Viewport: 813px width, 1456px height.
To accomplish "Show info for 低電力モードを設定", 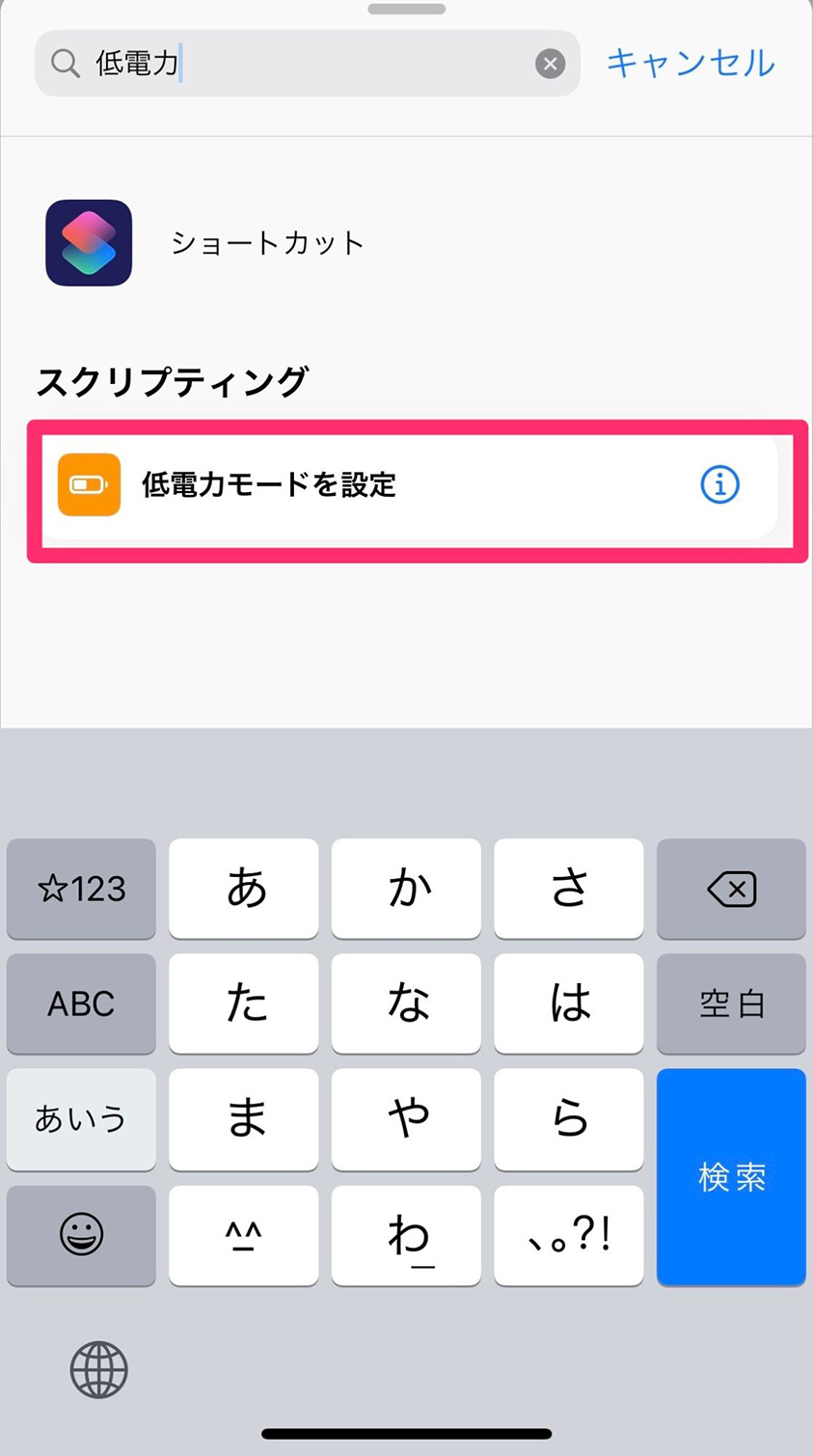I will [719, 484].
